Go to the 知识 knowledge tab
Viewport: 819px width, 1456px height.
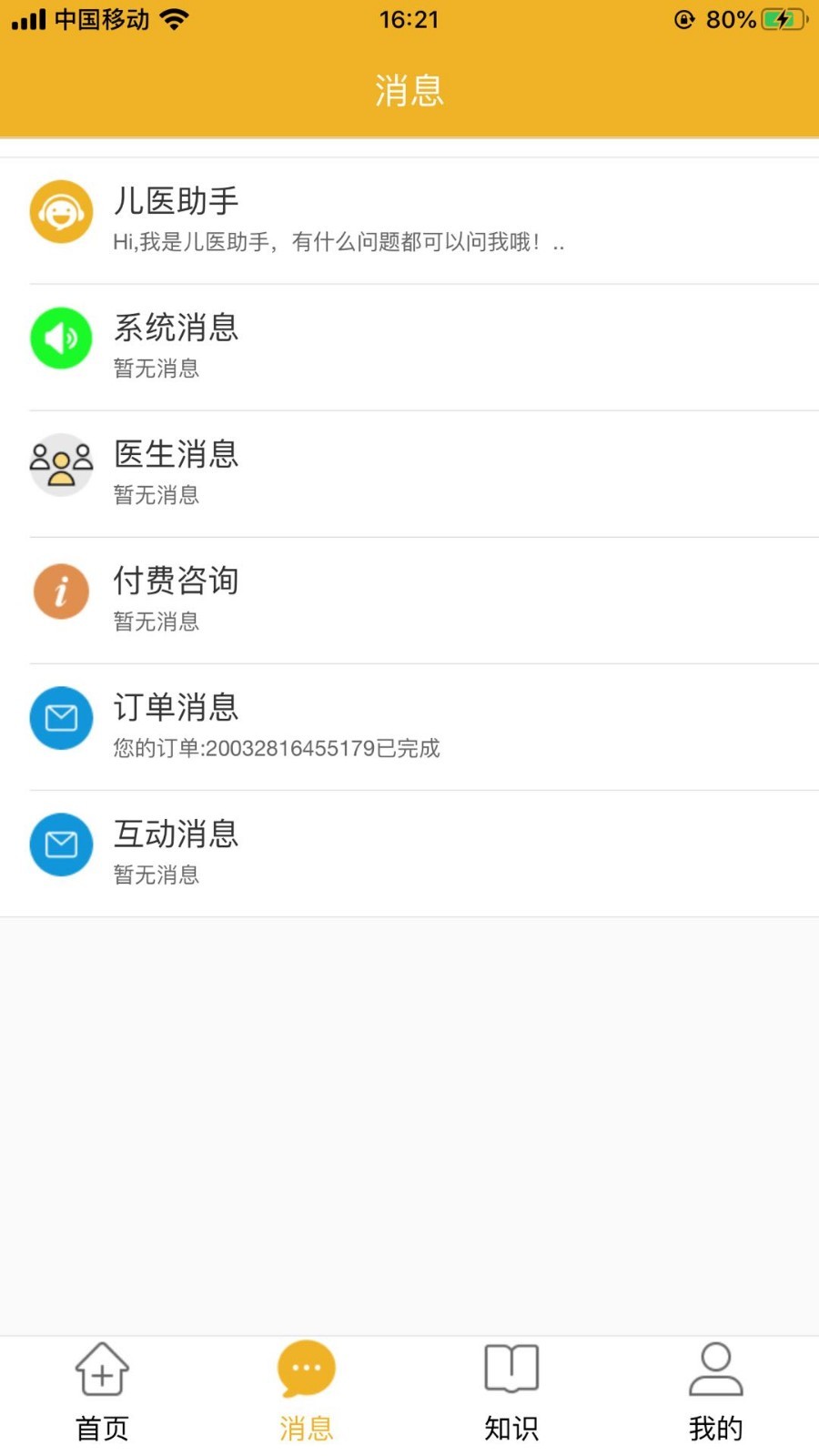[x=511, y=1392]
